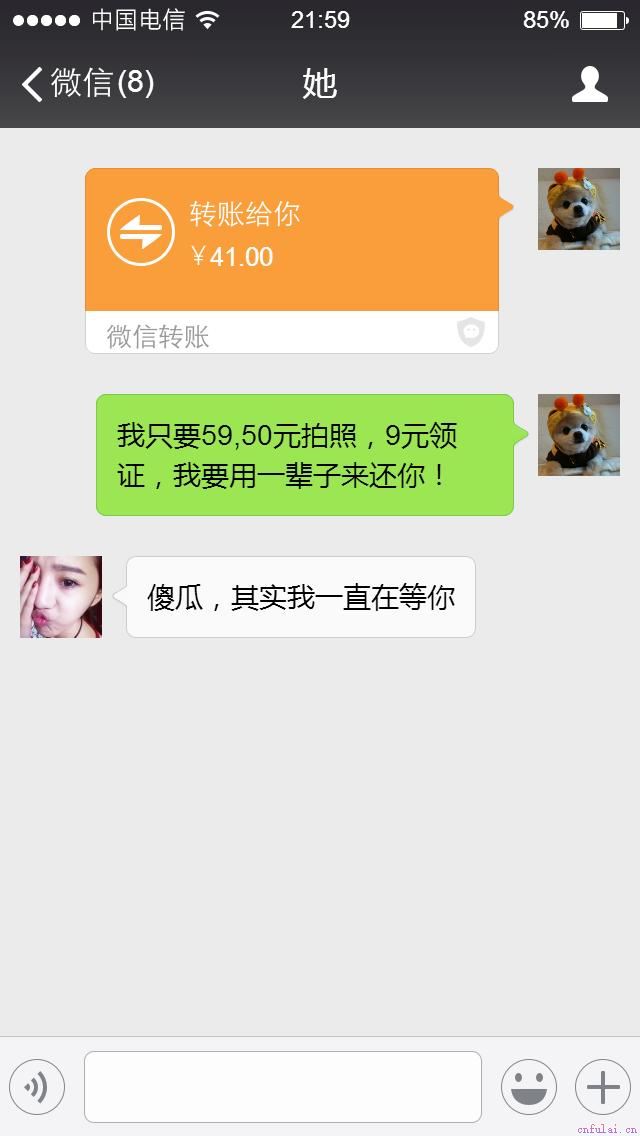Open chat details via the profile icon
640x1136 pixels.
click(x=589, y=85)
